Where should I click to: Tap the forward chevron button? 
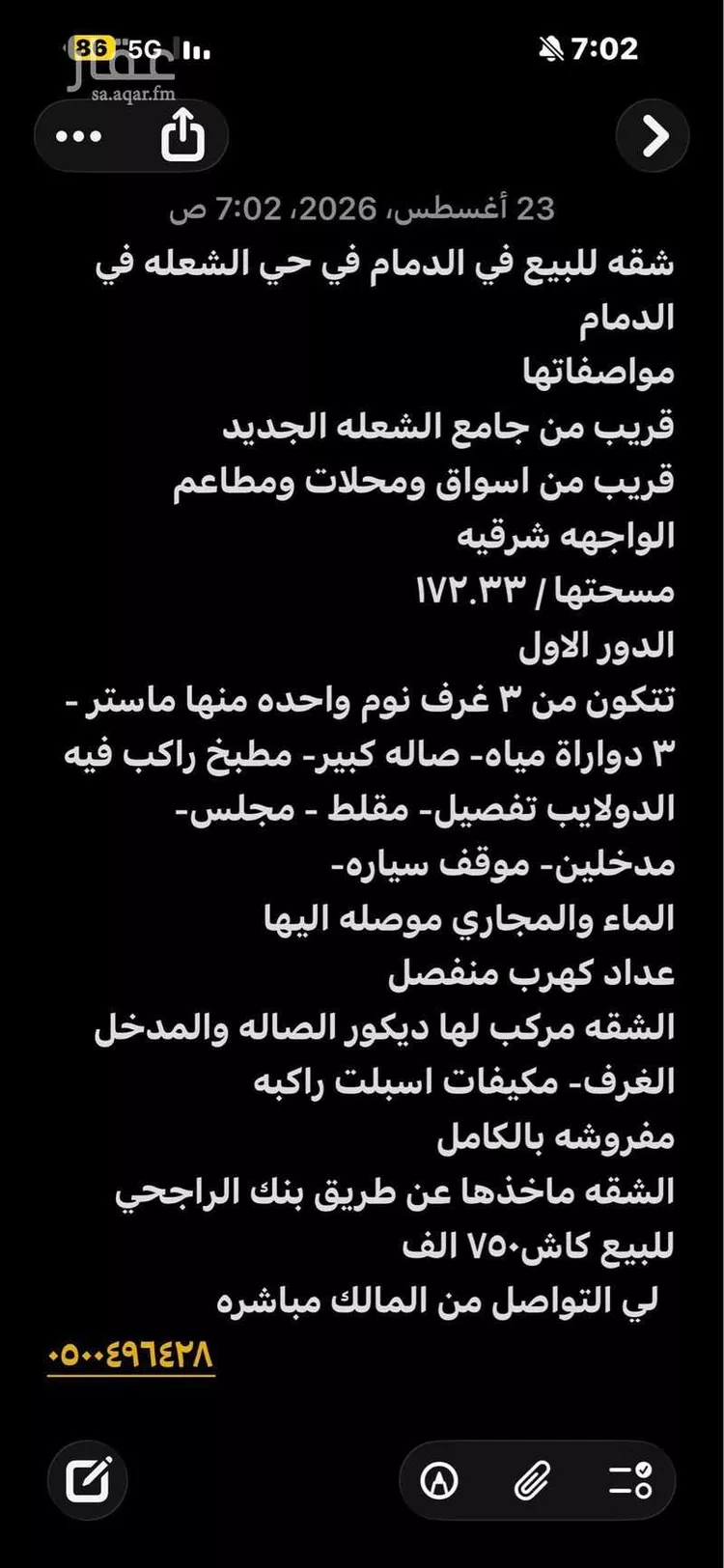[655, 135]
